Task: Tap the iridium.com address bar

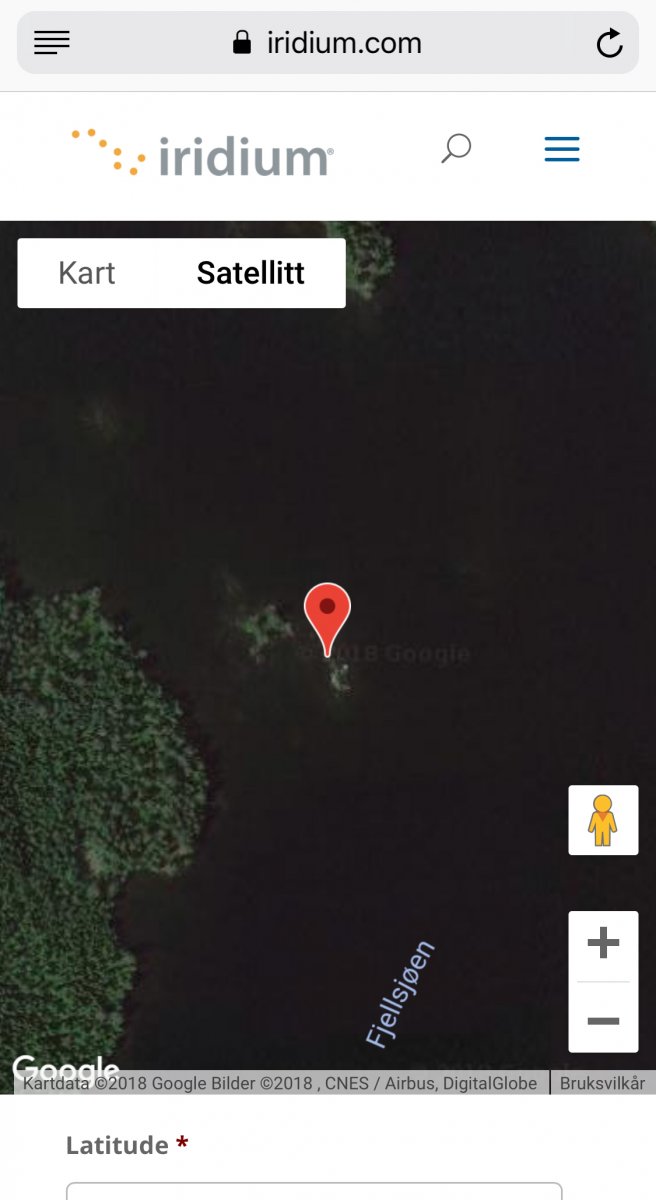Action: pos(328,43)
